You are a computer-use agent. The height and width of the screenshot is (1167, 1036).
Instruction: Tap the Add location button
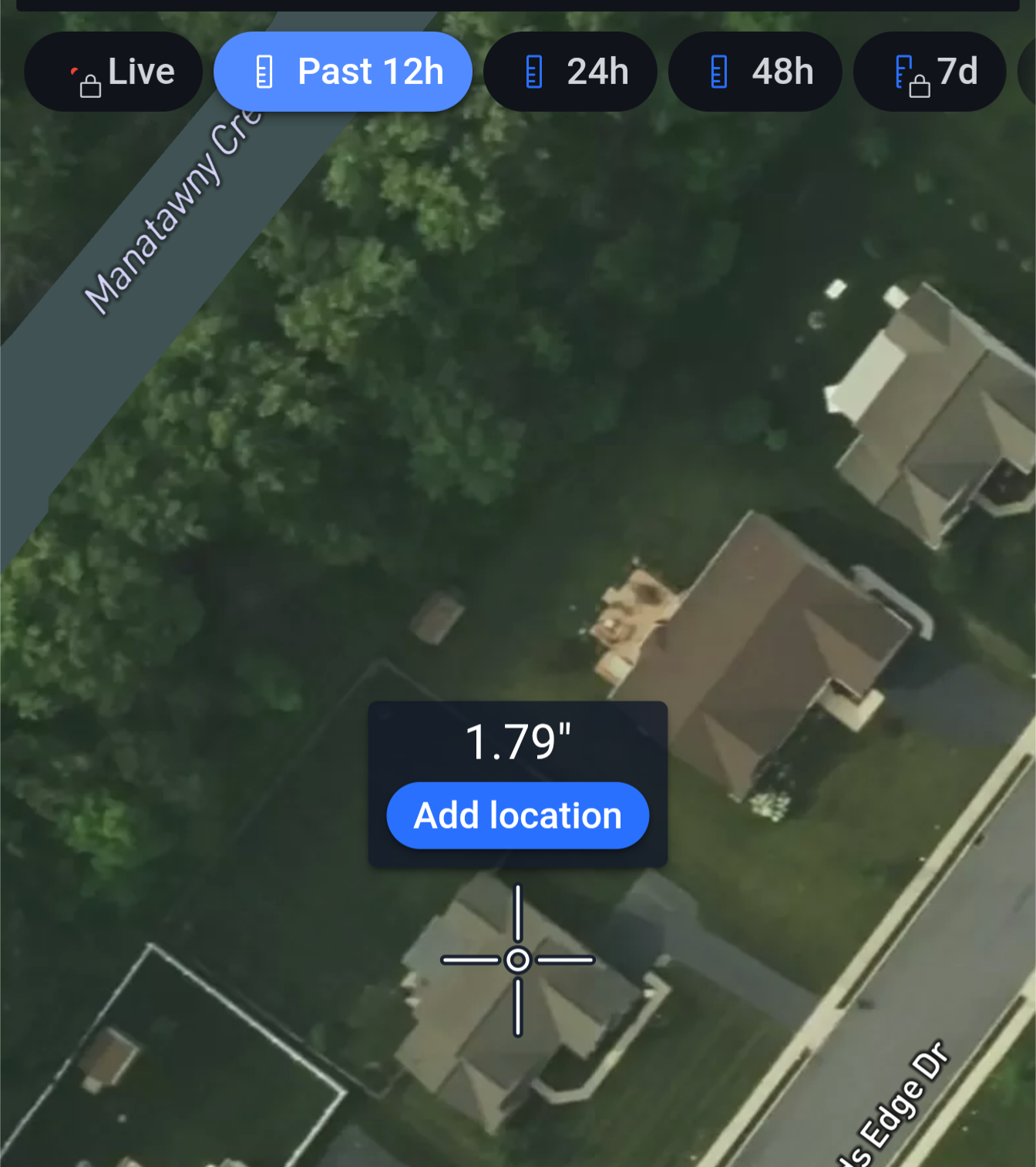[517, 816]
